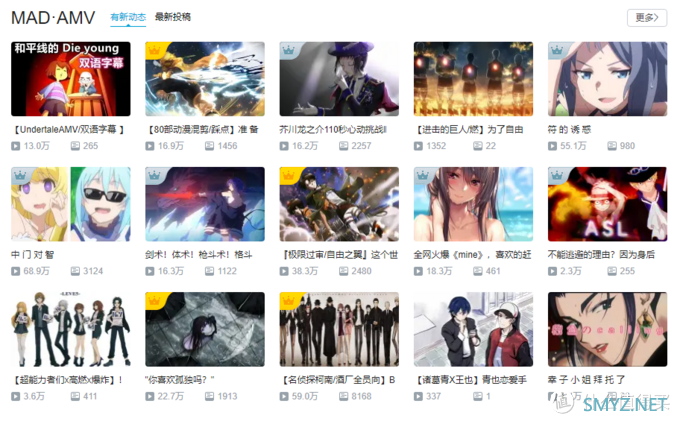This screenshot has height=424, width=680.
Task: Open the "你喜欢孤独吗?" video
Action: tap(204, 328)
